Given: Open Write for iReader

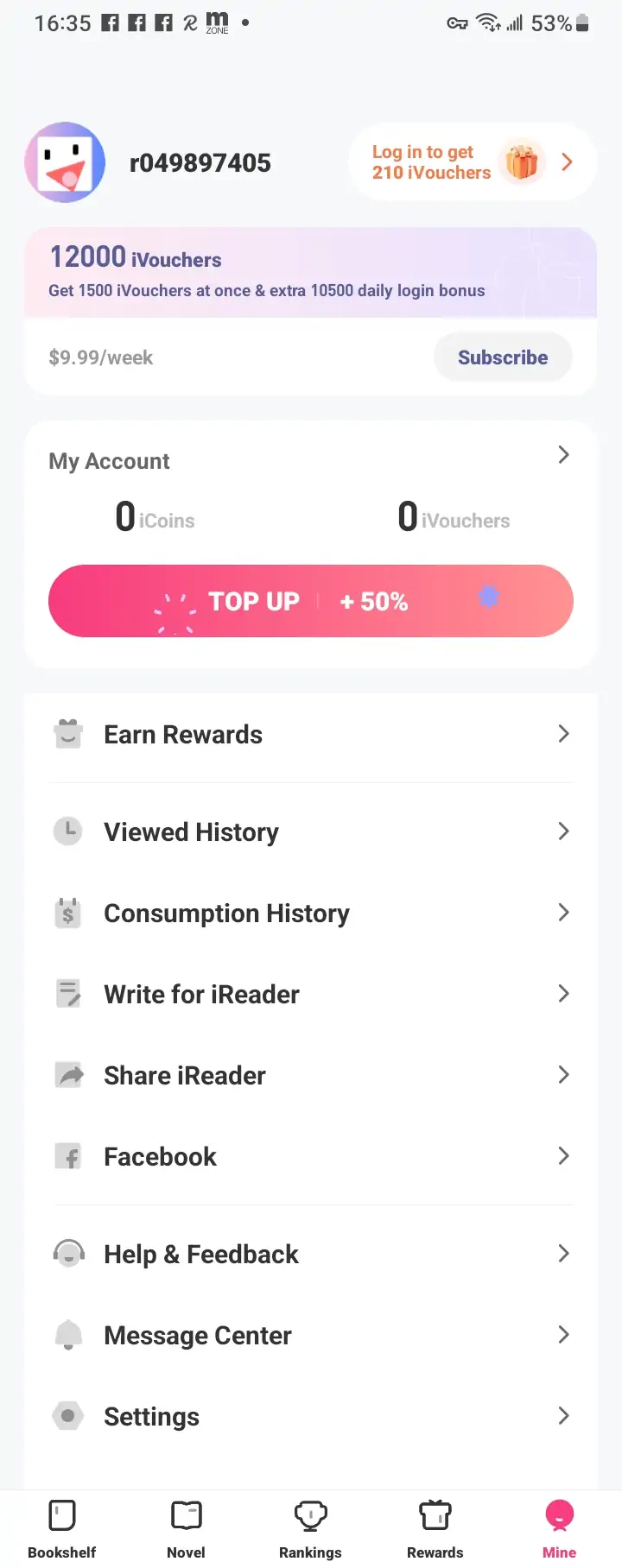Looking at the screenshot, I should [310, 994].
